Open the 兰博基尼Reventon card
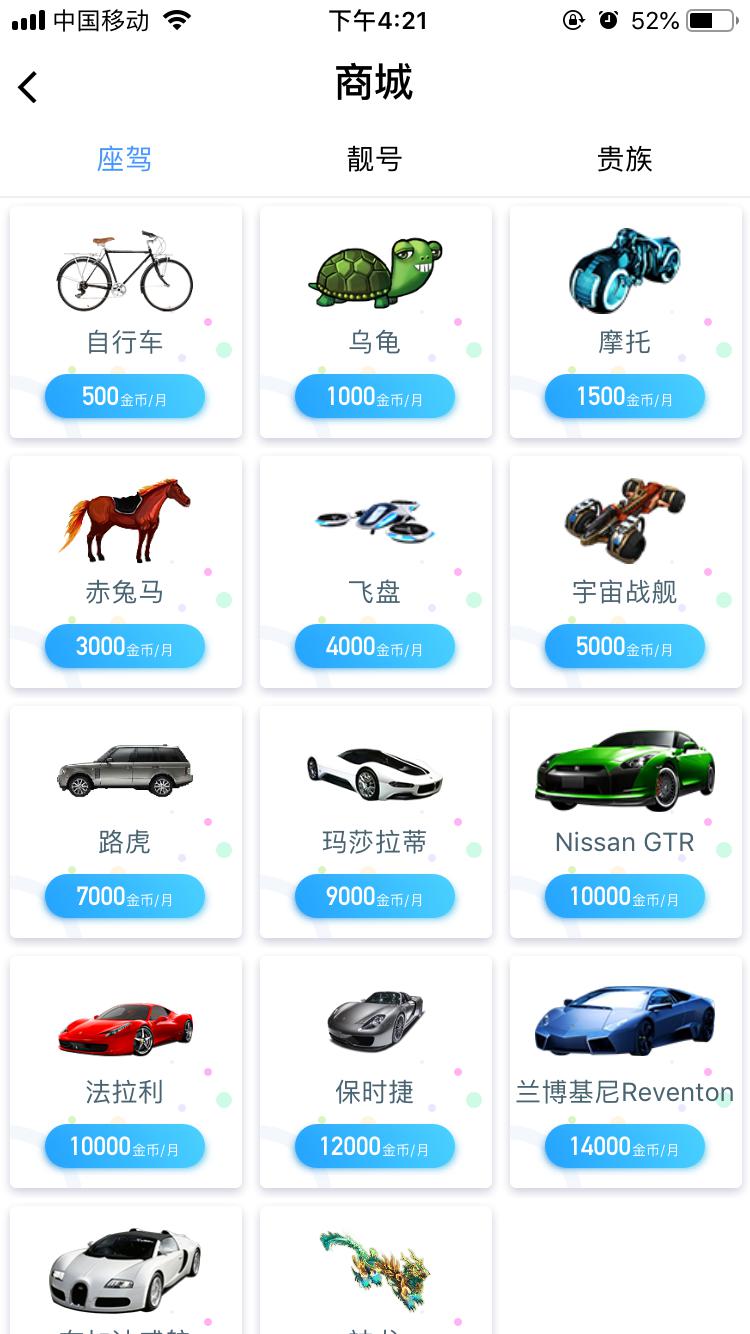The width and height of the screenshot is (750, 1334). pyautogui.click(x=625, y=1040)
